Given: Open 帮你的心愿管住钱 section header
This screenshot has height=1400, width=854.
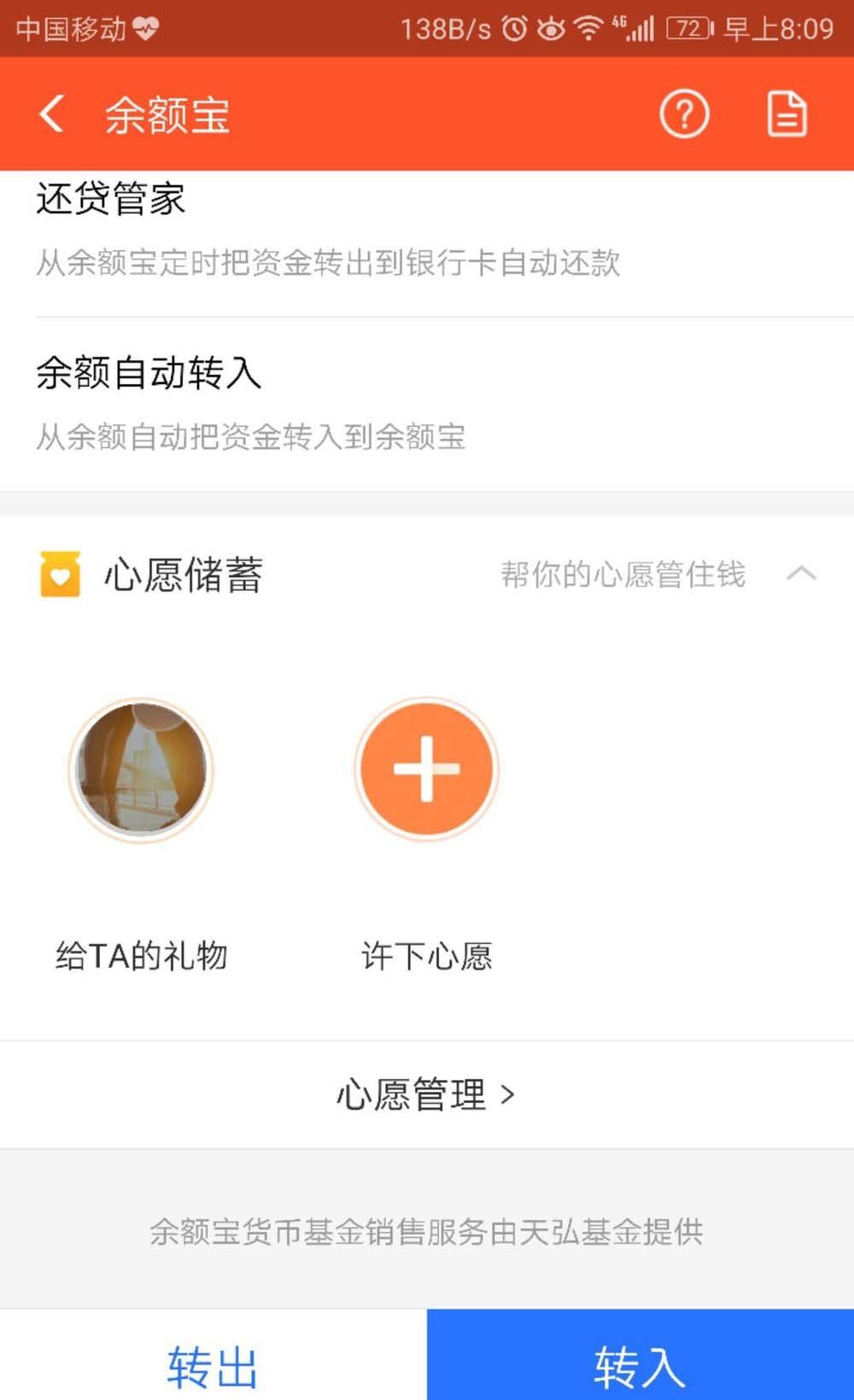Looking at the screenshot, I should [x=623, y=575].
